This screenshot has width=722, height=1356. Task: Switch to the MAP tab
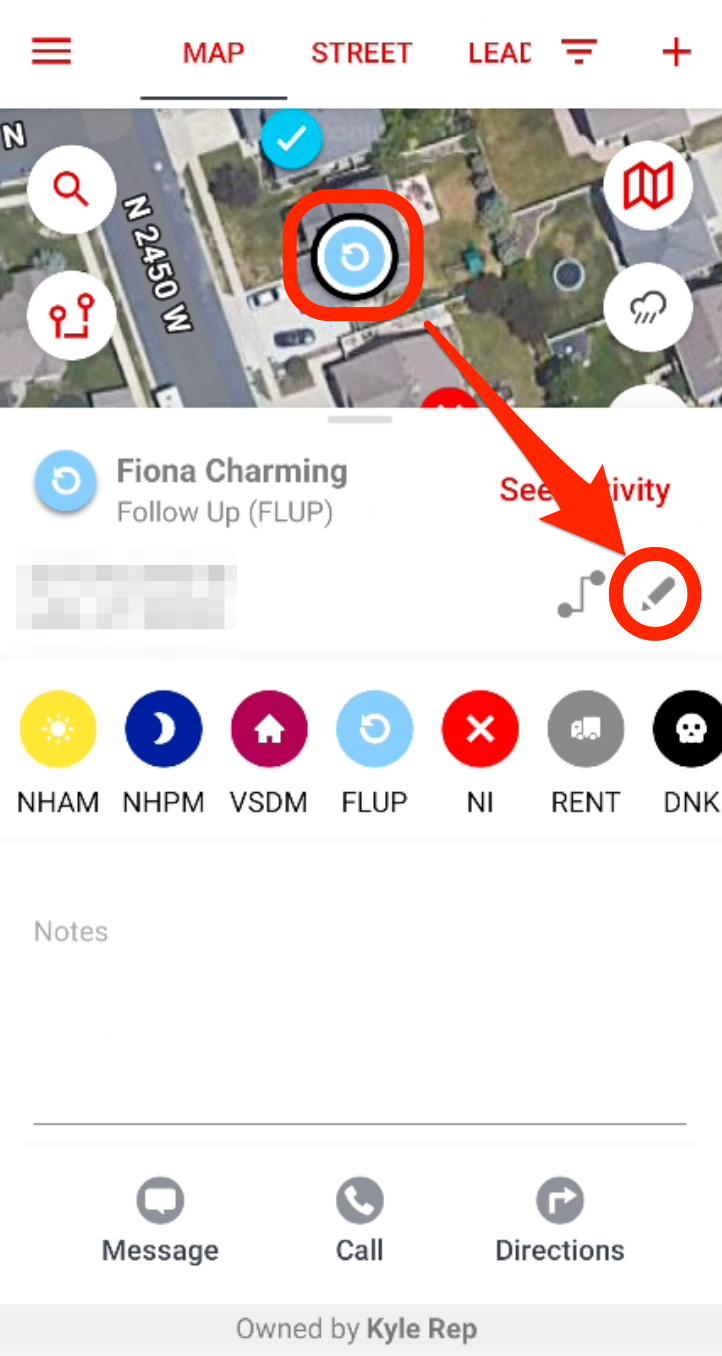point(214,53)
